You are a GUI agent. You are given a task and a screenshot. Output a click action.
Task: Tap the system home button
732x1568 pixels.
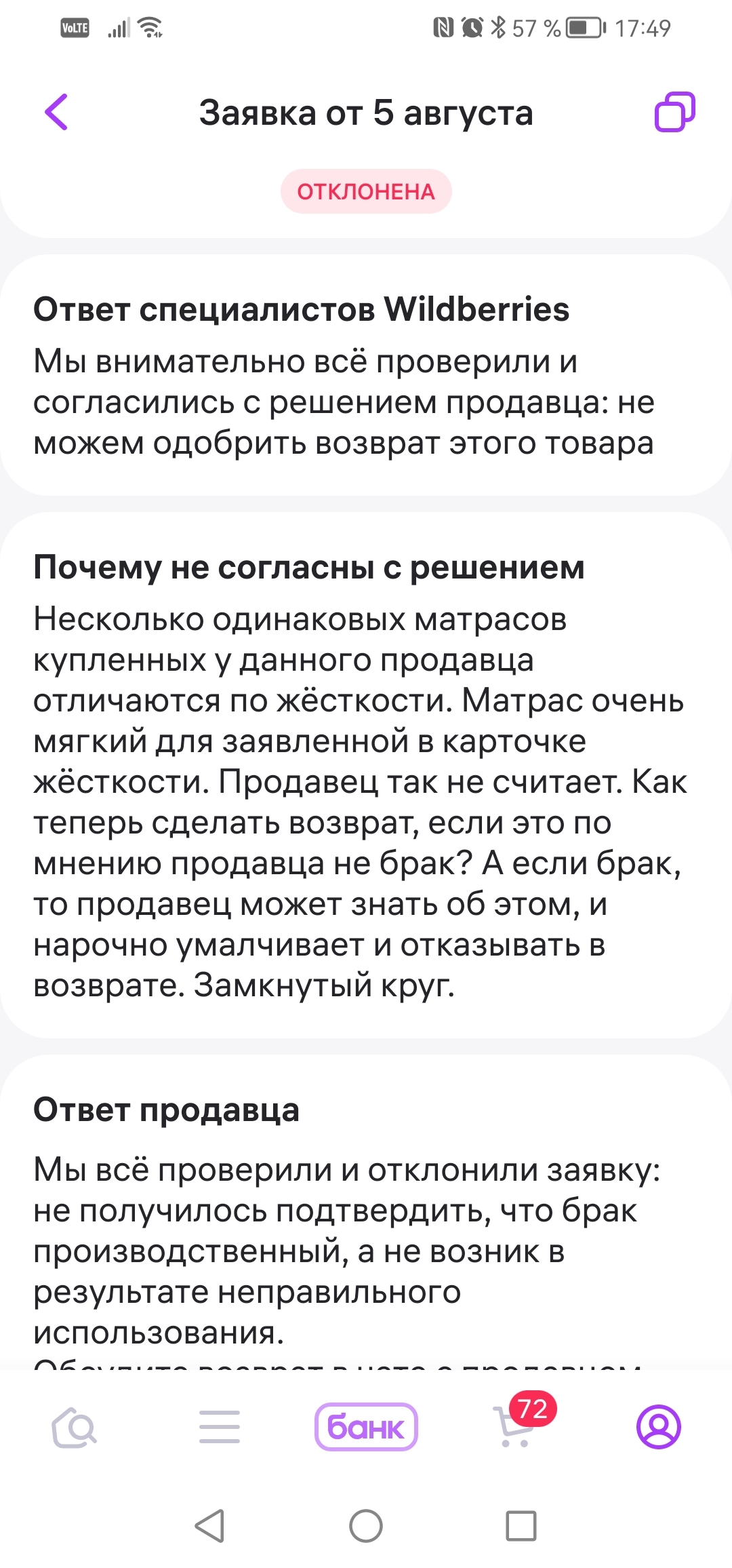366,1526
